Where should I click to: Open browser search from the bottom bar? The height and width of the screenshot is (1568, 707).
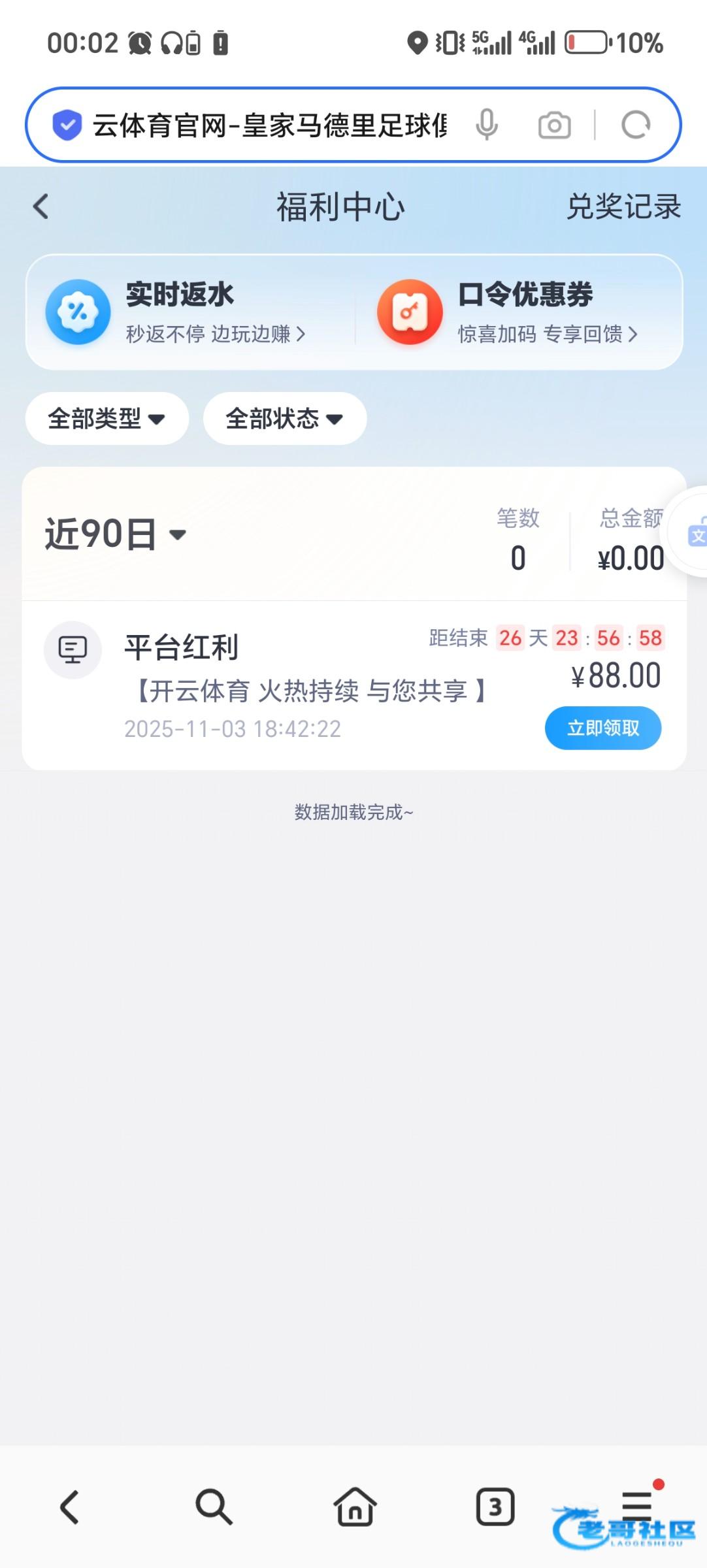213,1507
